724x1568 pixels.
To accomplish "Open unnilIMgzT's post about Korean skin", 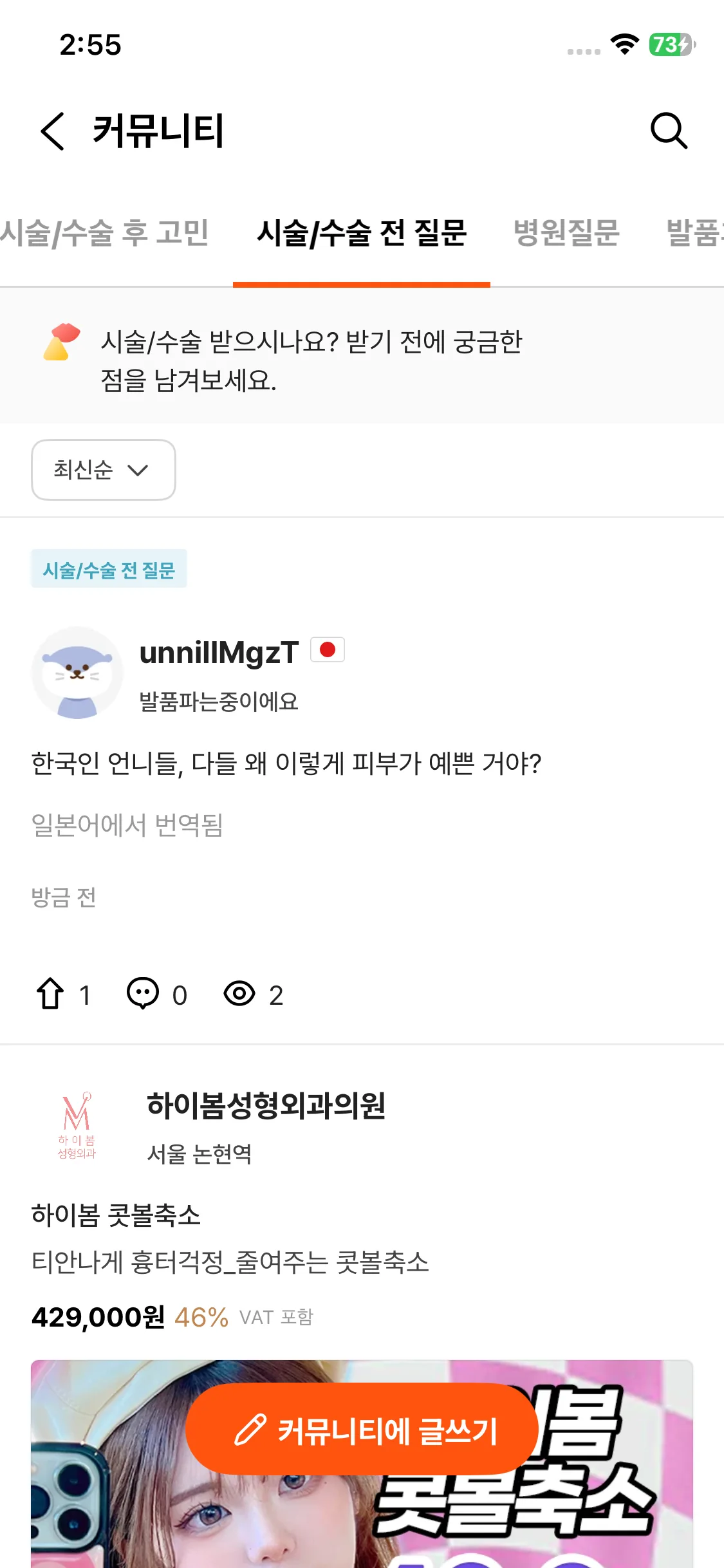I will coord(286,763).
